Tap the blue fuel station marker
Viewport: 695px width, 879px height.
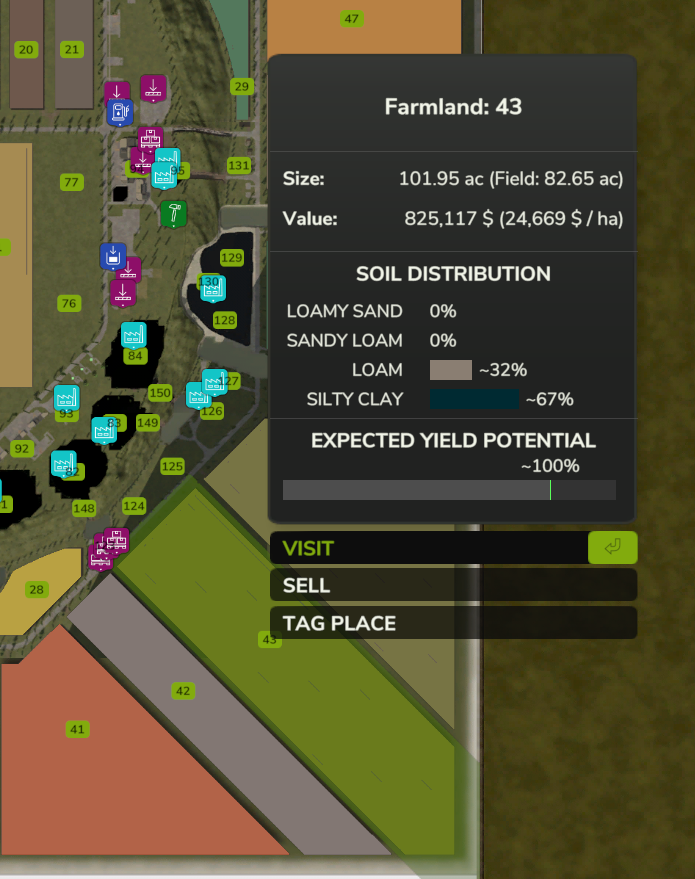[x=119, y=112]
